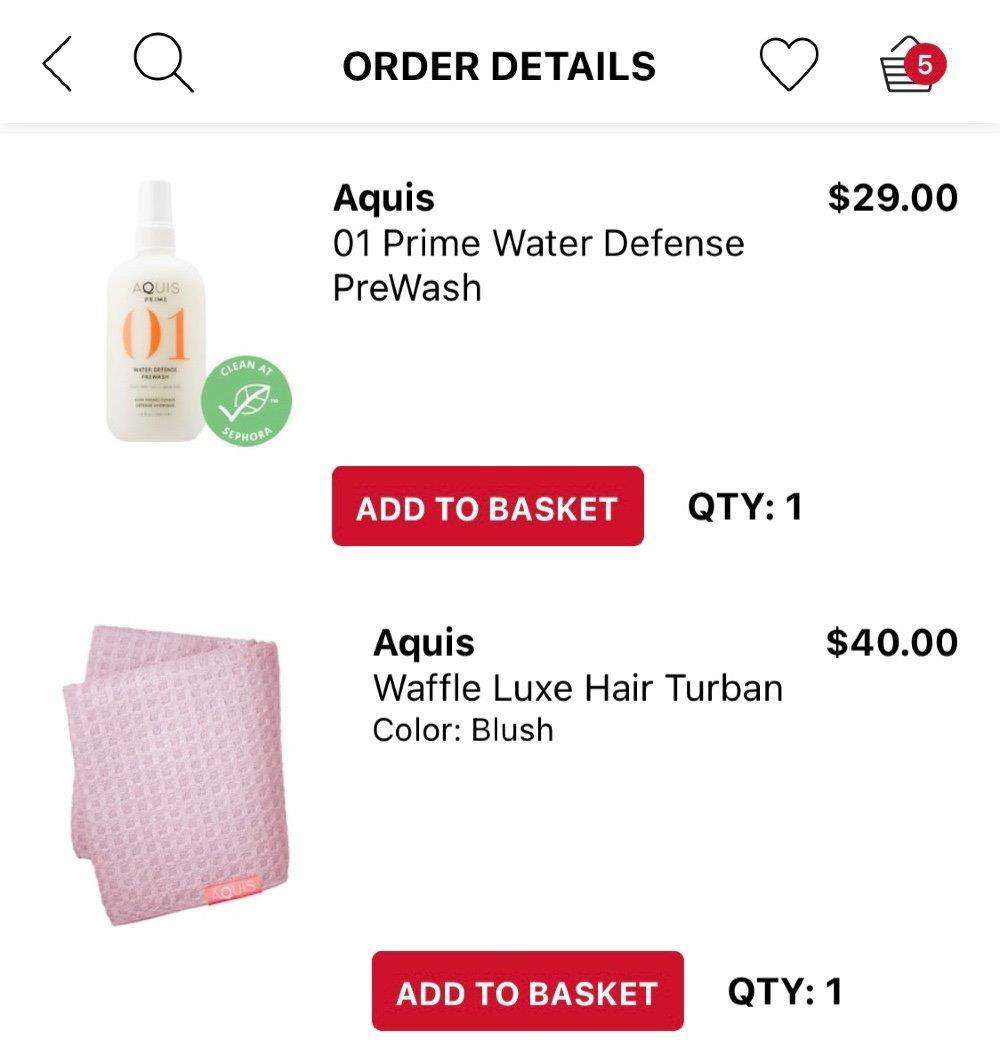Open the loves heart icon
The image size is (1000, 1050).
[789, 66]
